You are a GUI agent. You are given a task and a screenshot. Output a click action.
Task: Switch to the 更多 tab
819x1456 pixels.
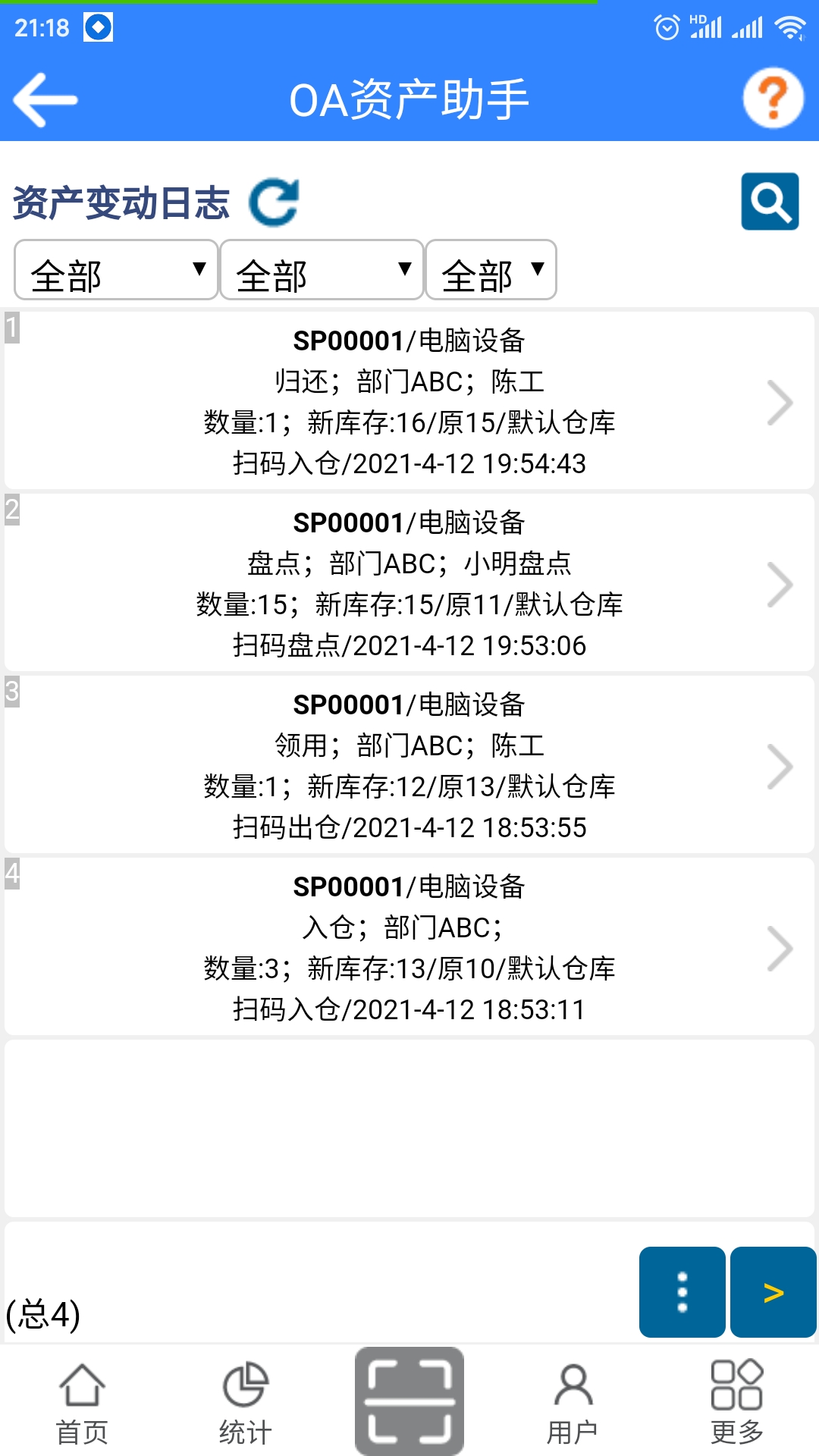[736, 1402]
